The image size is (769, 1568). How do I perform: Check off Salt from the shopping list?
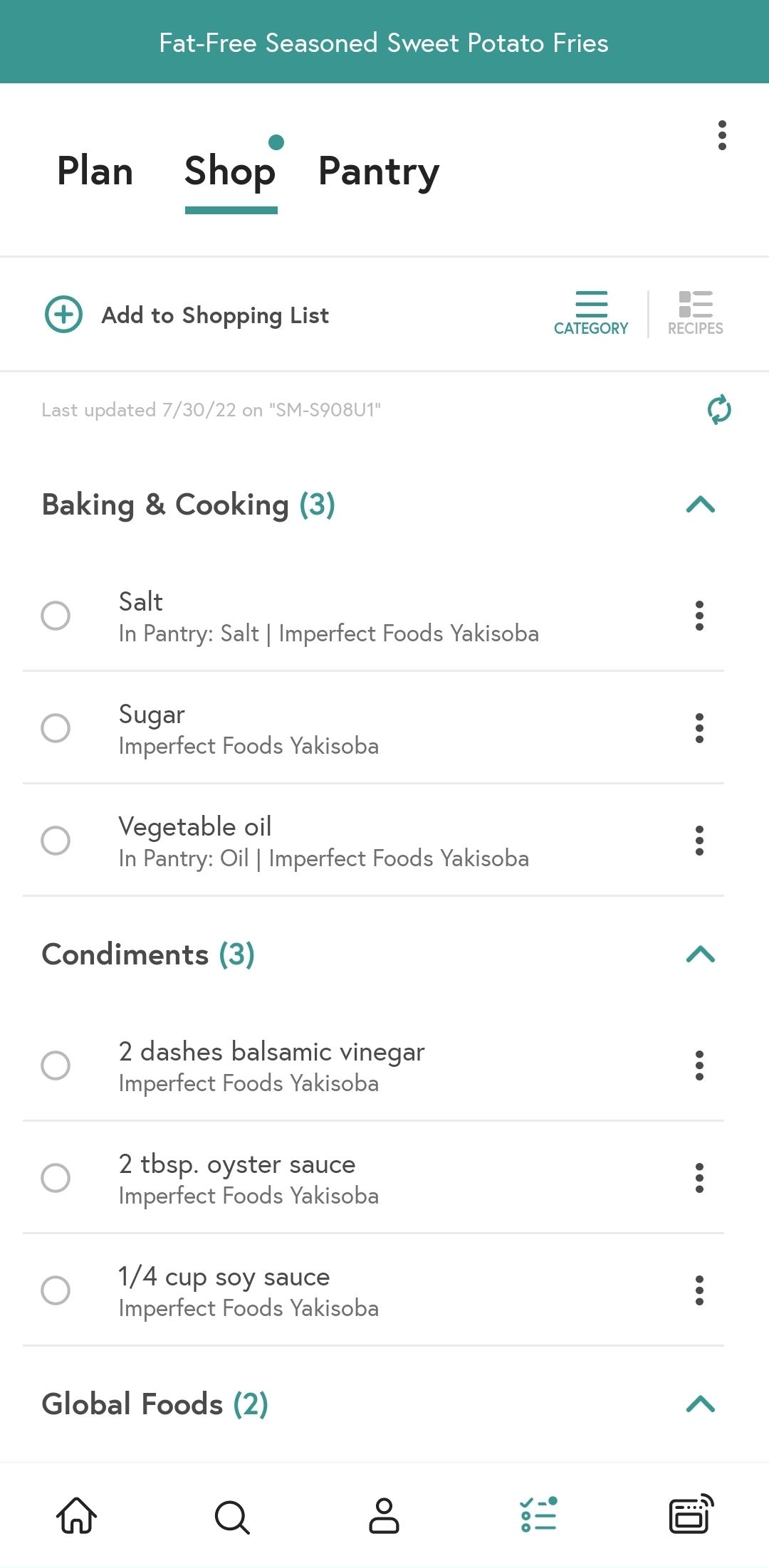click(x=56, y=616)
